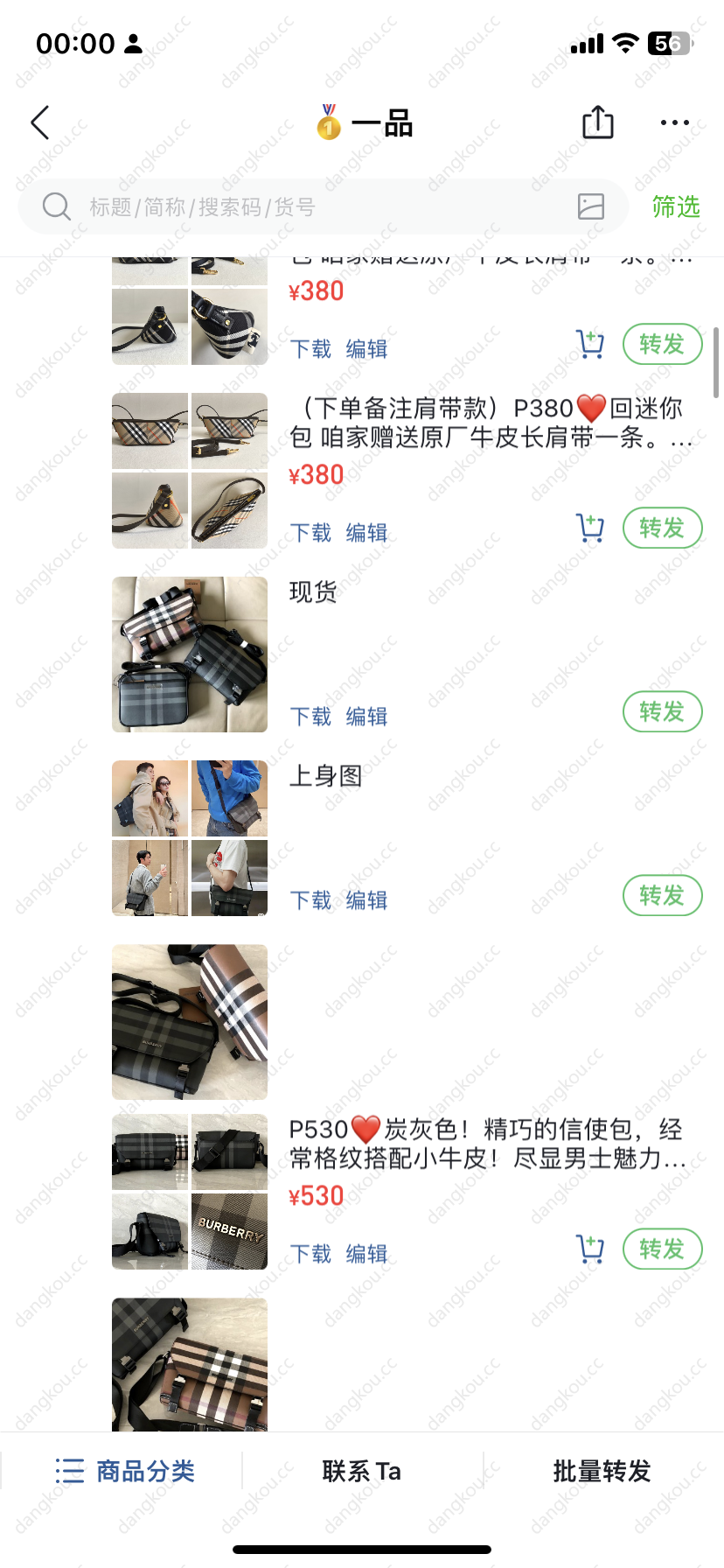Image resolution: width=724 pixels, height=1568 pixels.
Task: Select 联系 Ta to contact the seller
Action: (361, 1471)
